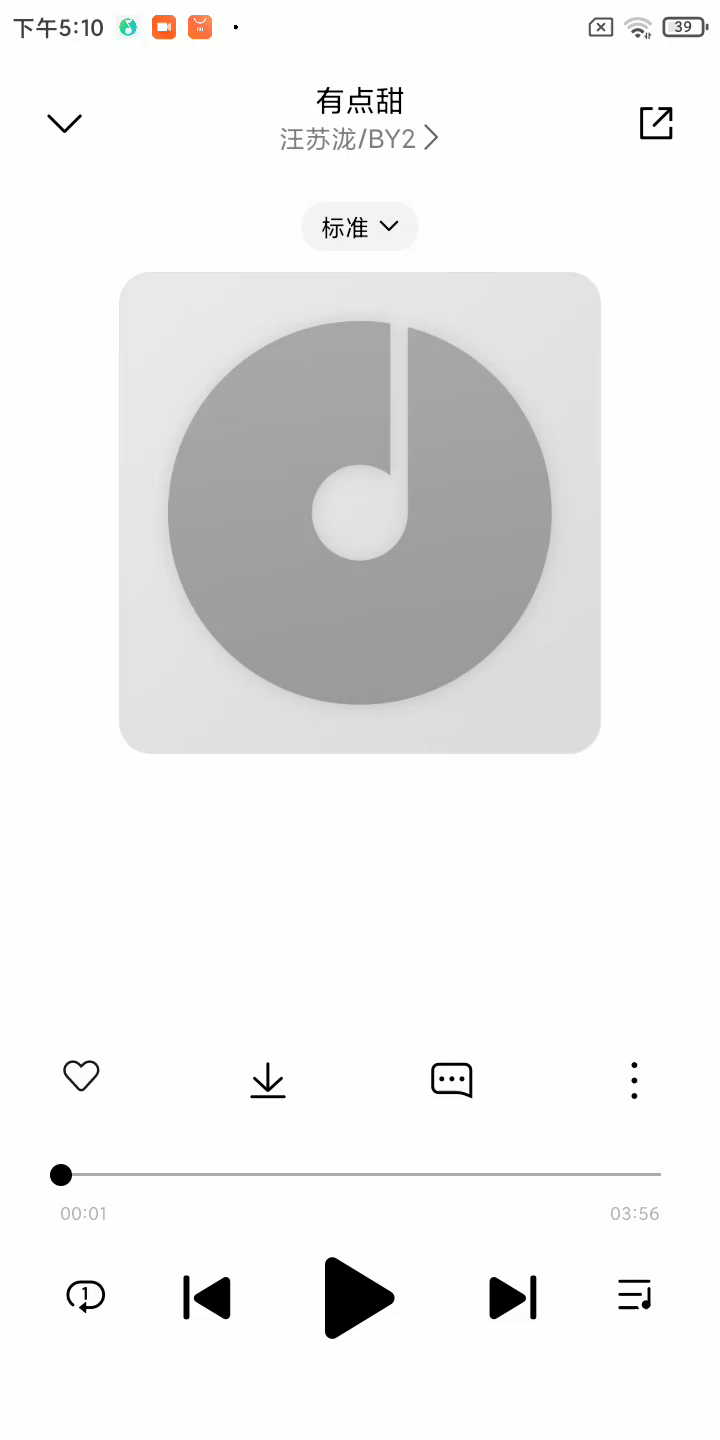Change the single-loop repeat mode

[85, 1296]
